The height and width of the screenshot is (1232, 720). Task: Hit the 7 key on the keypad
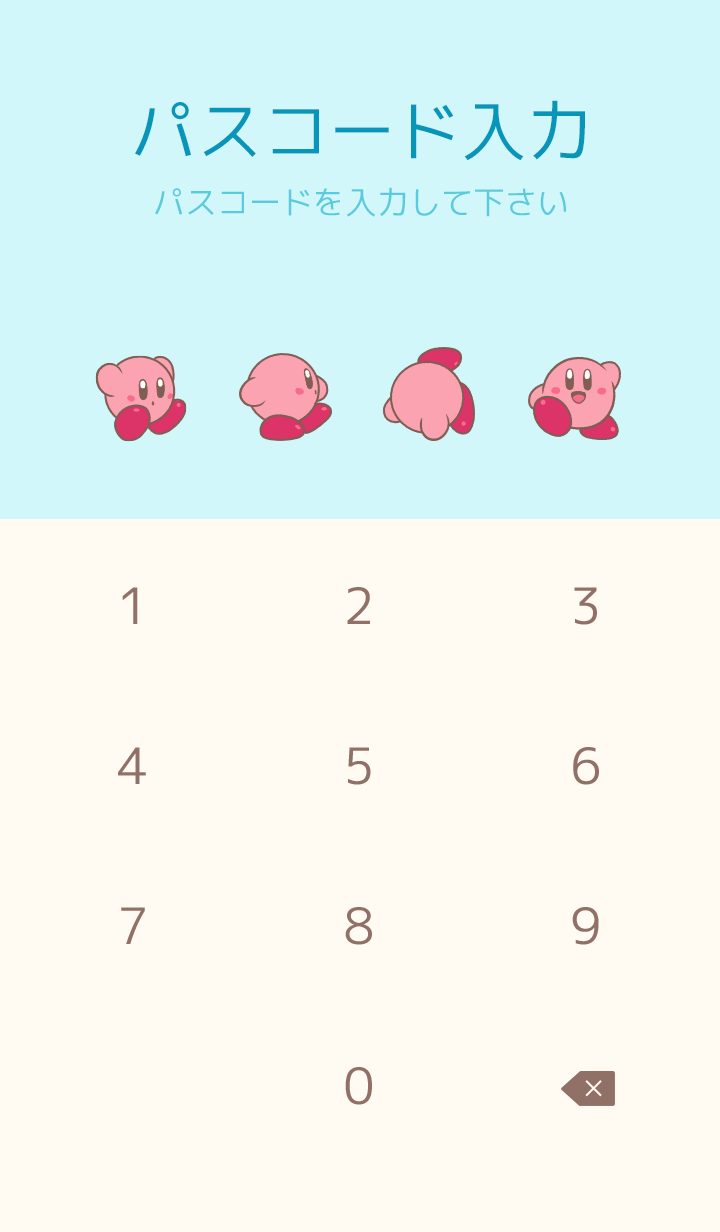132,927
